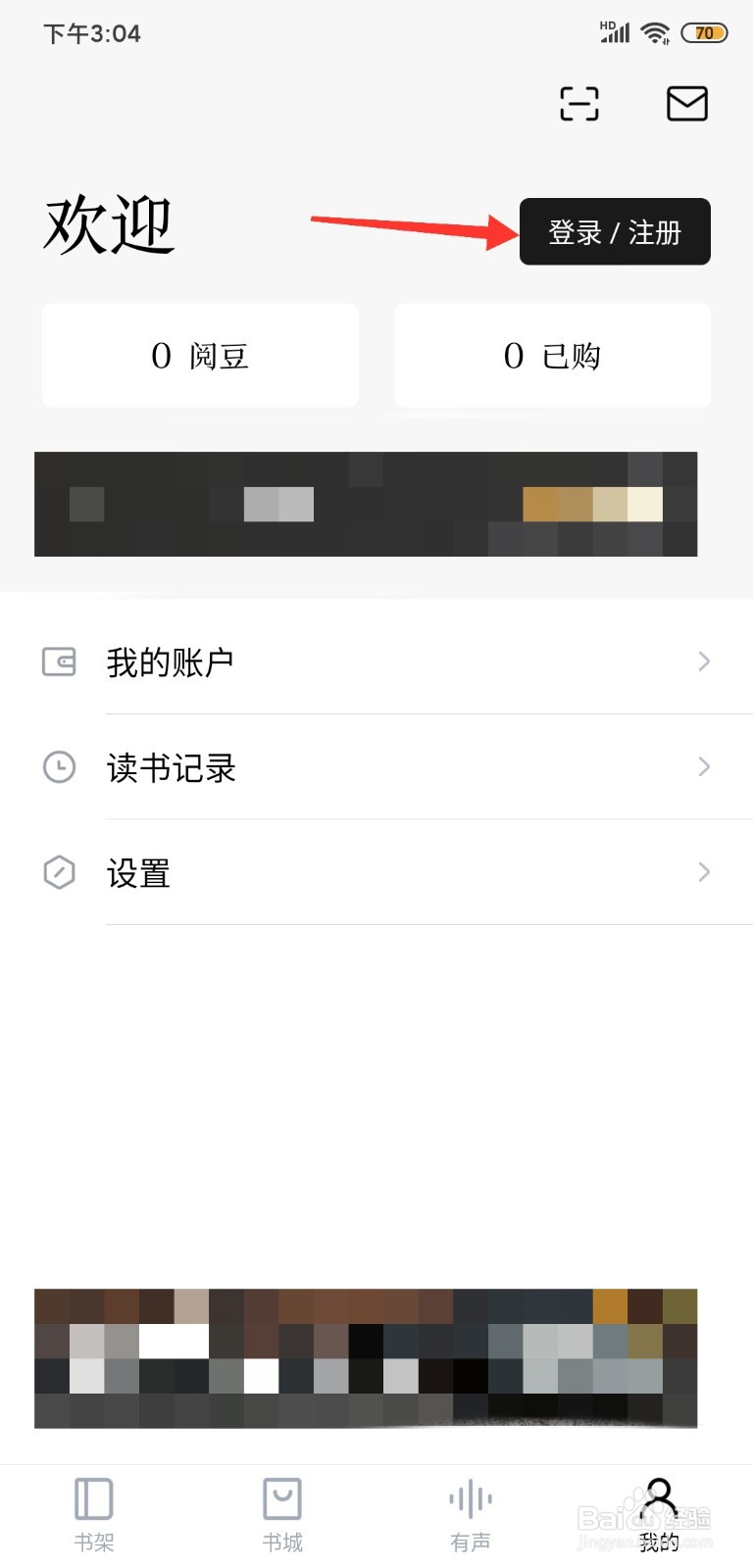Check the battery indicator showing 70
The image size is (753, 1568).
[x=704, y=32]
